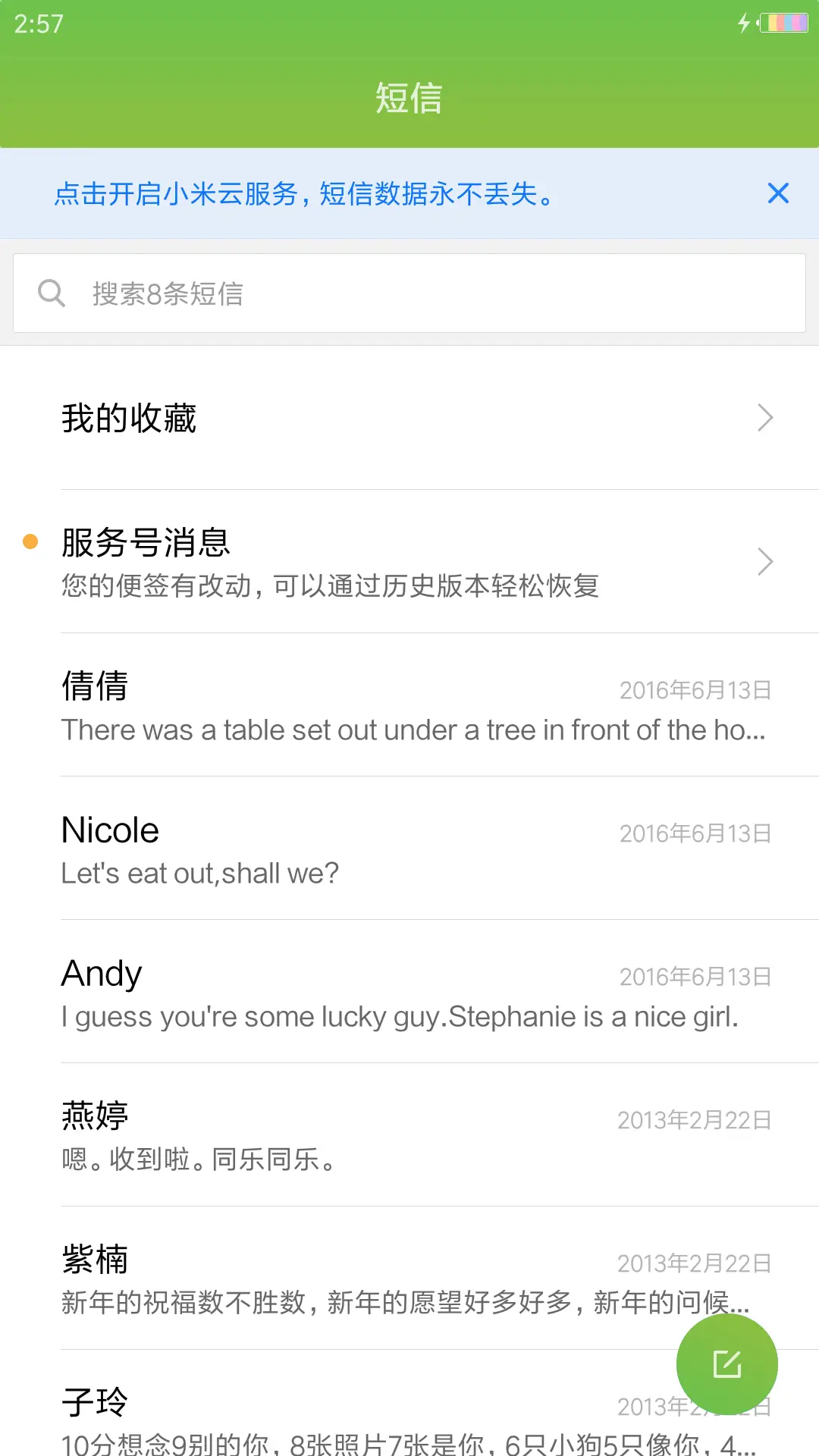Tap the 短信 title in the green header
Viewport: 819px width, 1456px height.
pos(409,99)
